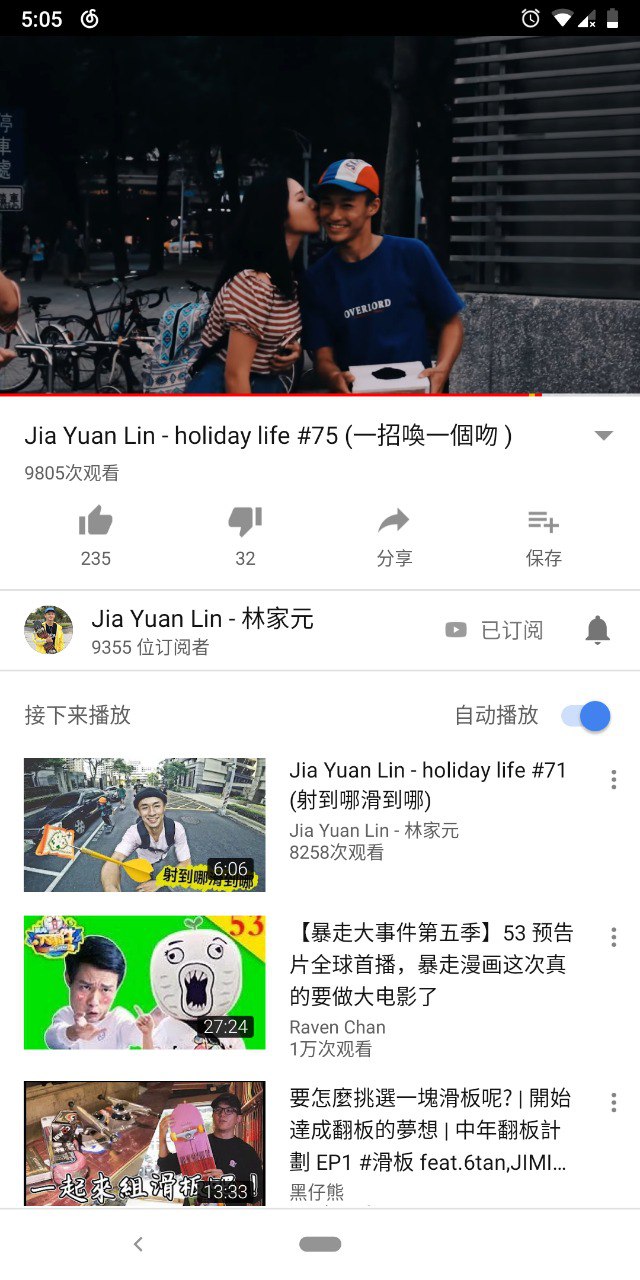
Task: Open Jia Yuan Lin channel avatar
Action: tap(49, 630)
